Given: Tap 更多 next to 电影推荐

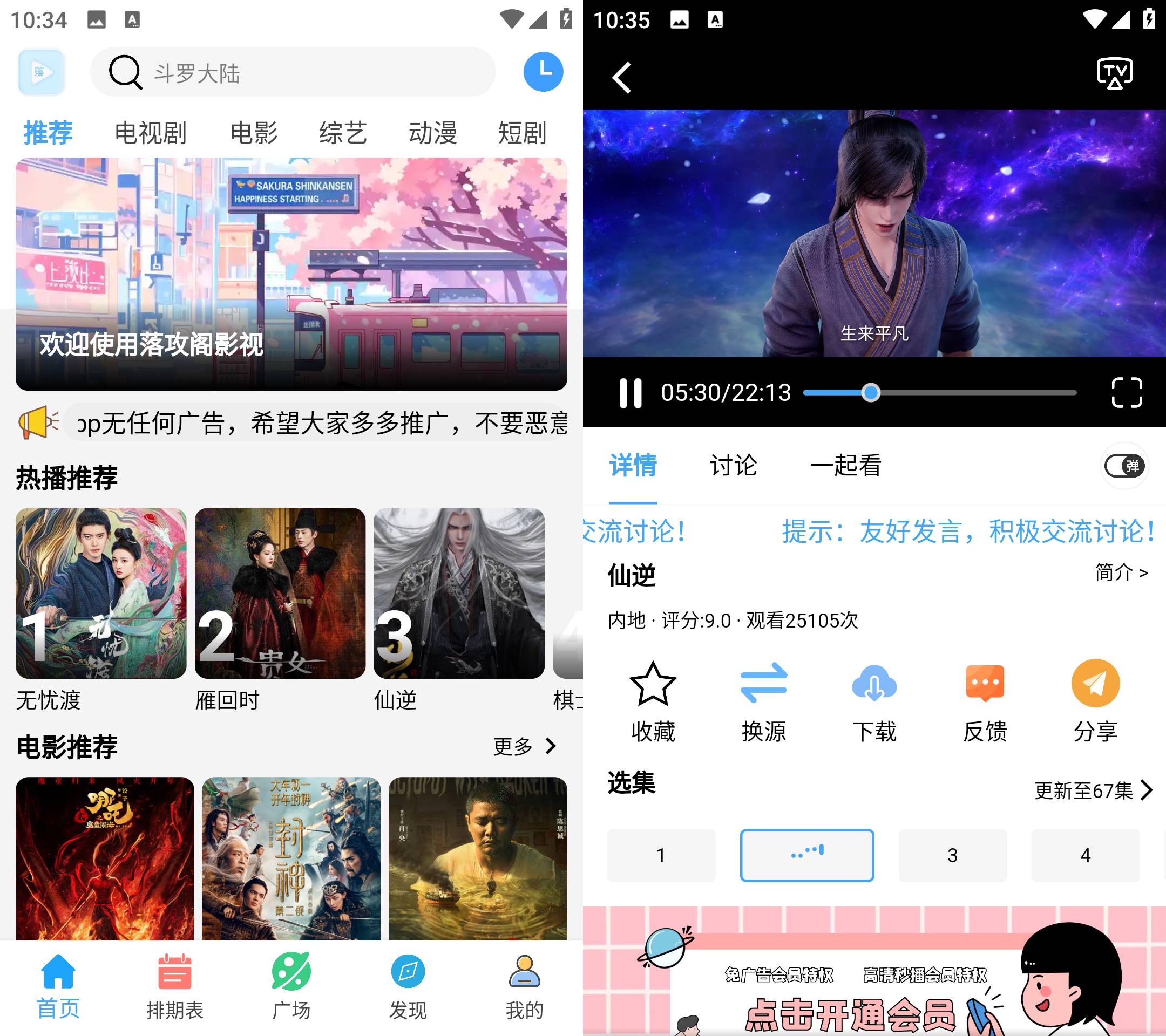Looking at the screenshot, I should (524, 746).
